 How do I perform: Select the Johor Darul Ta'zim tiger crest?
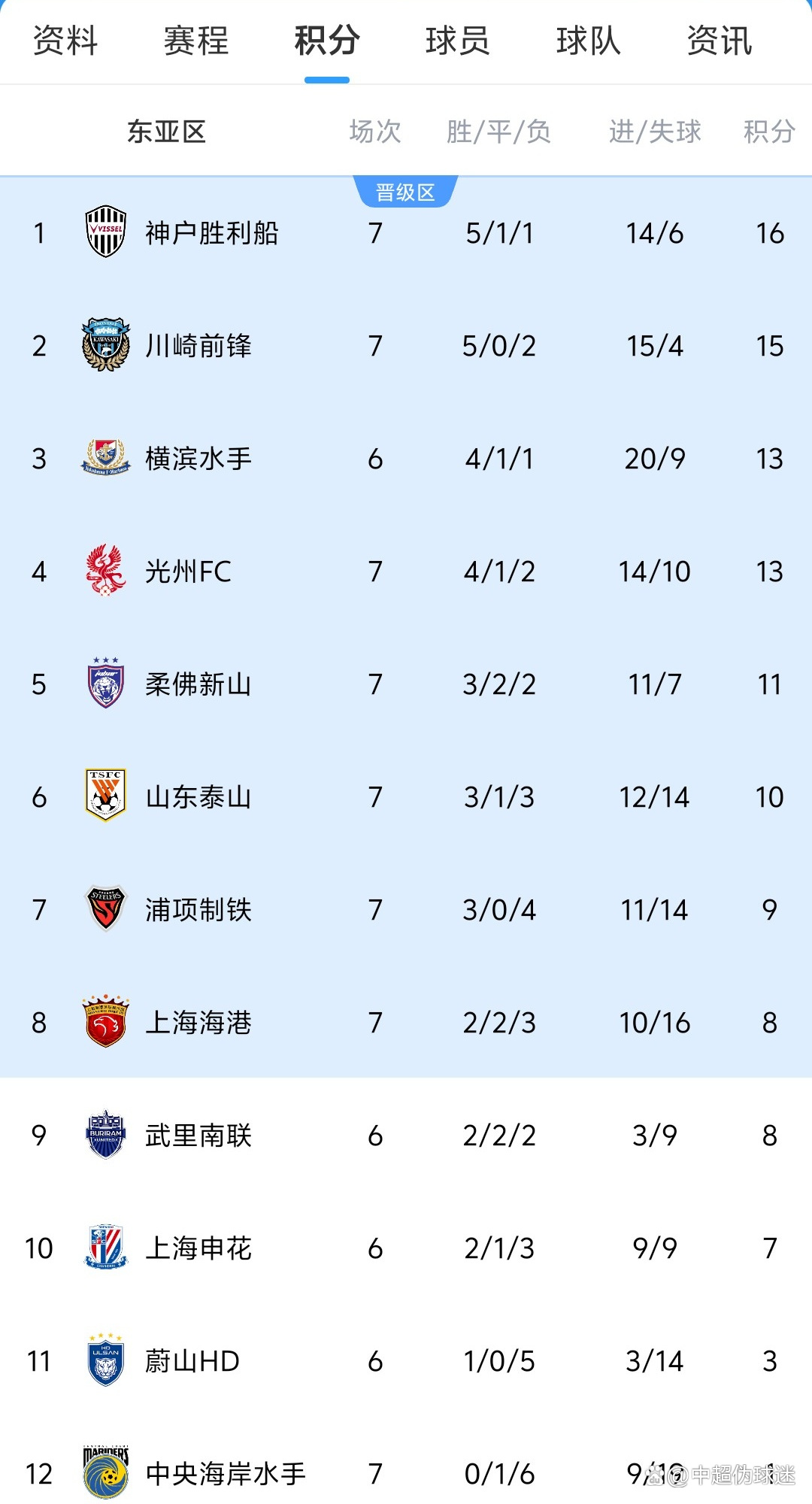click(105, 683)
